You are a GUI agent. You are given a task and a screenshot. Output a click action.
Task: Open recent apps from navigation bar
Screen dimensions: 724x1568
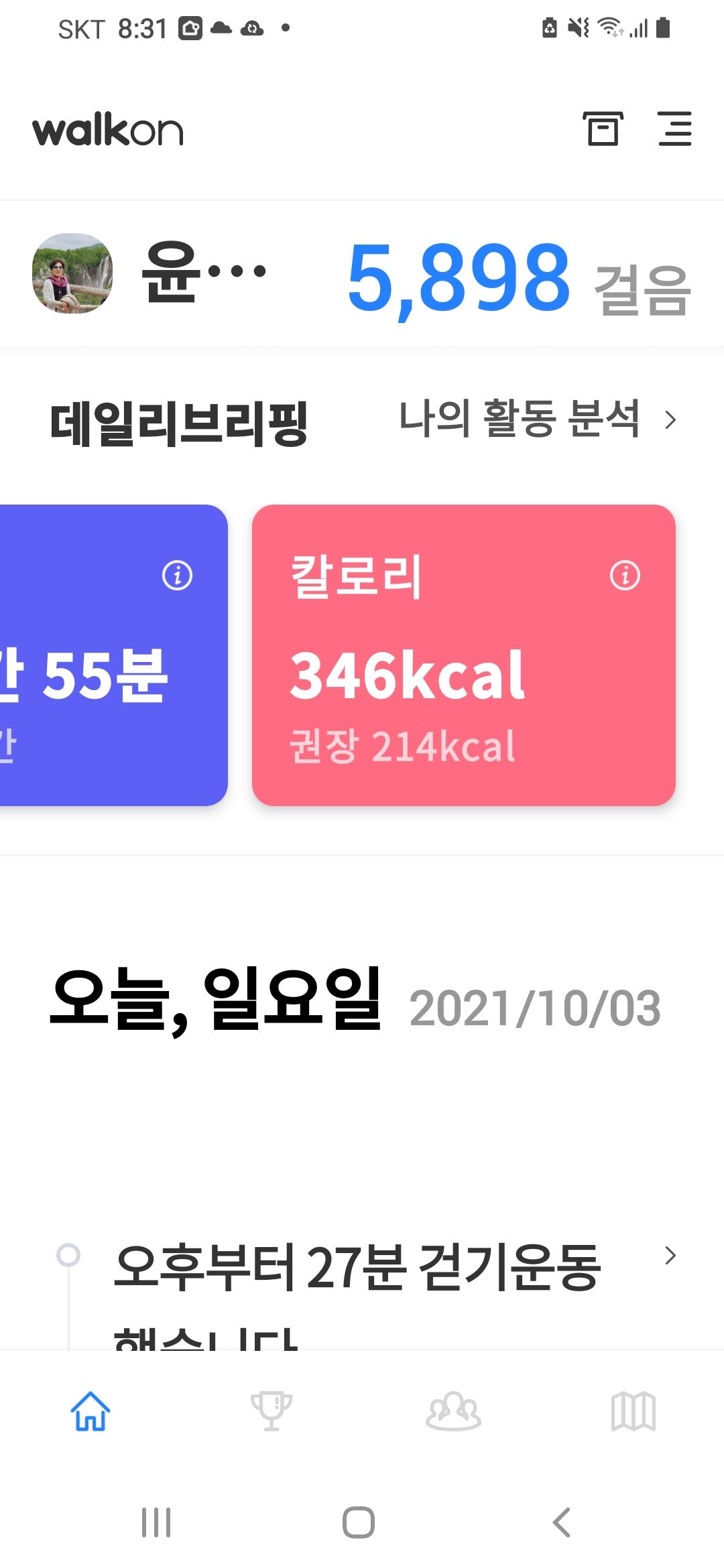click(156, 1522)
